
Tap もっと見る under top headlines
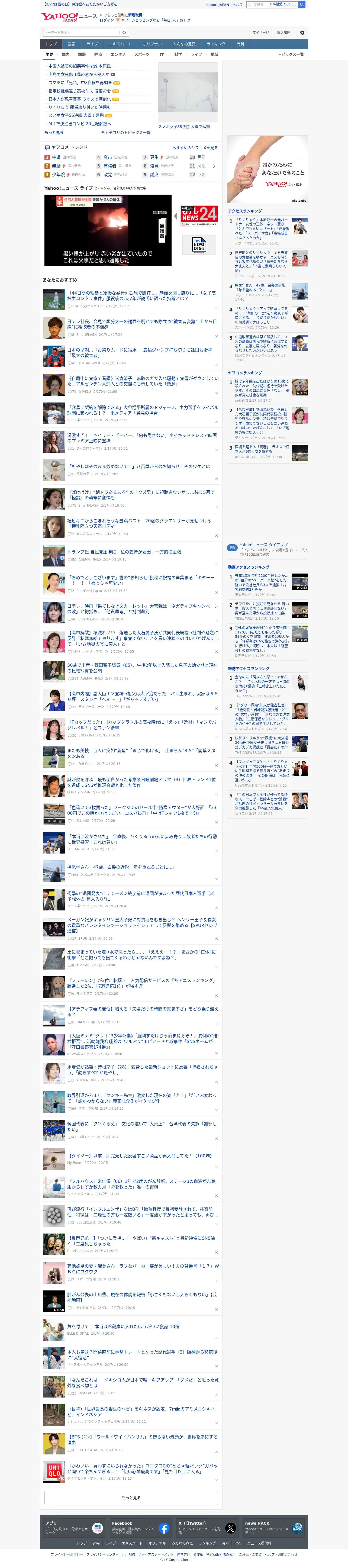point(54,132)
